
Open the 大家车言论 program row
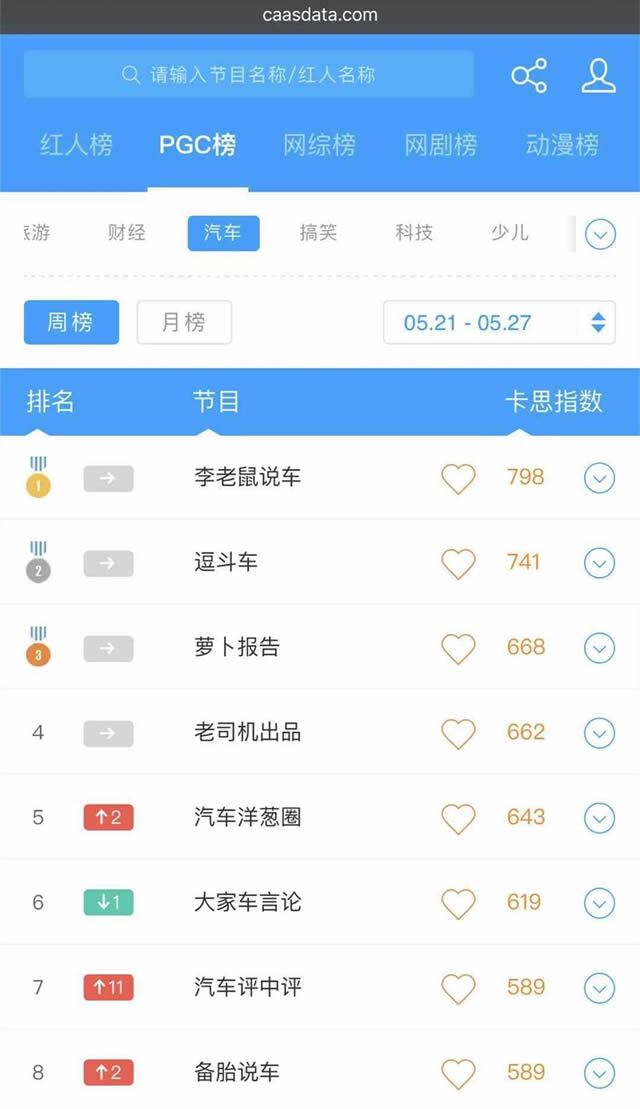click(320, 902)
